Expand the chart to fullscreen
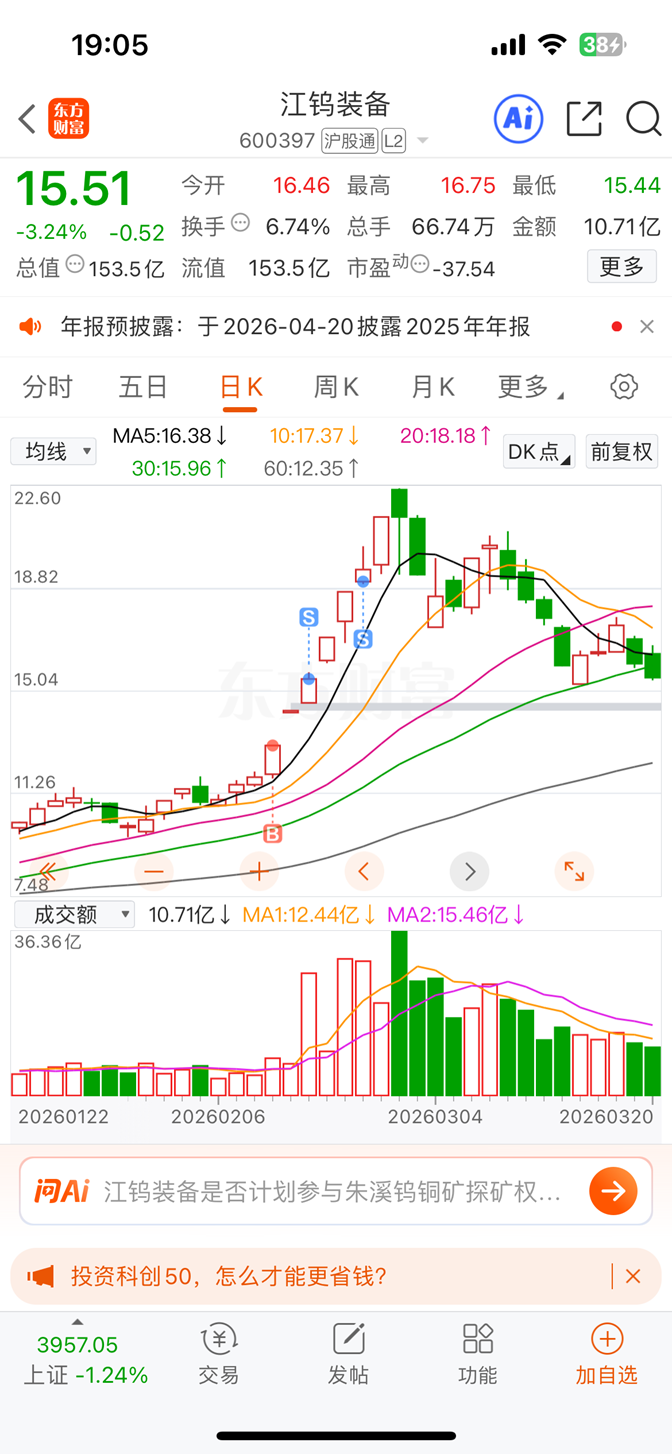Screen dimensions: 672x1454 (574, 872)
